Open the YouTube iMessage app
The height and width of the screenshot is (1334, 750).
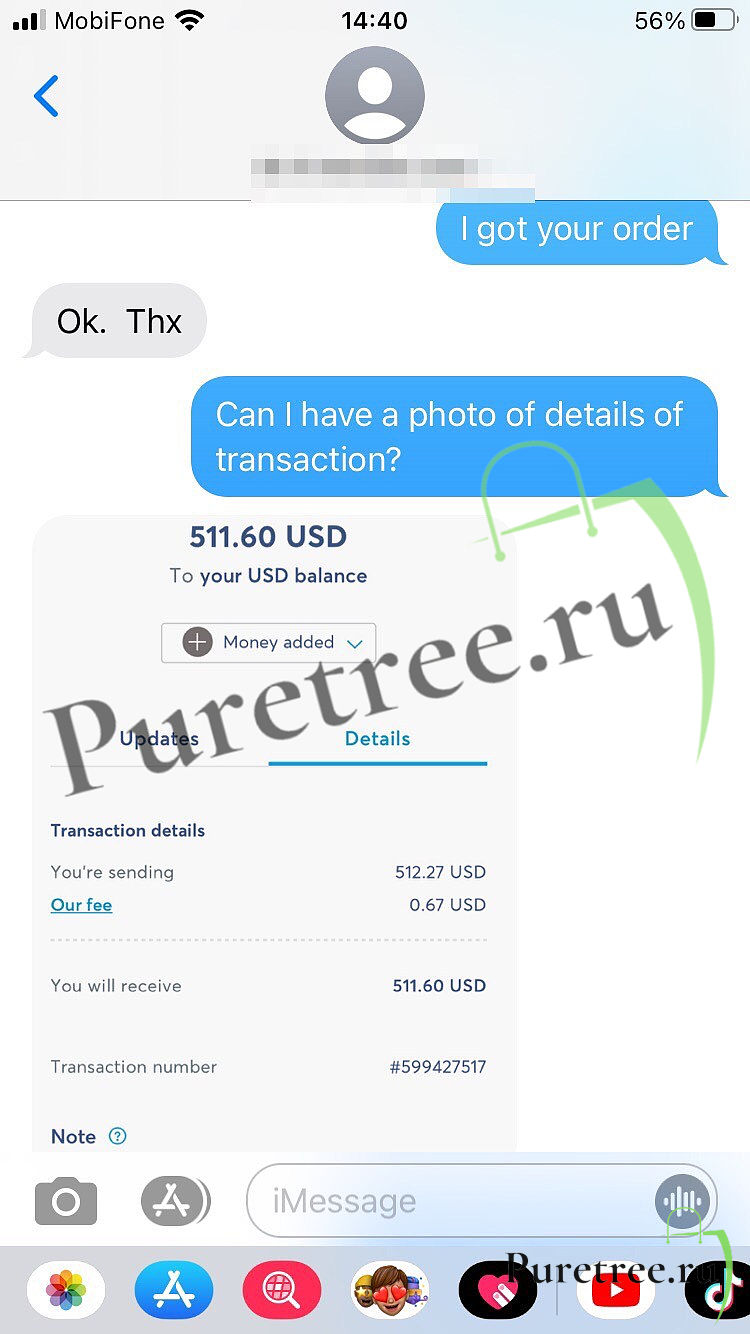616,1290
